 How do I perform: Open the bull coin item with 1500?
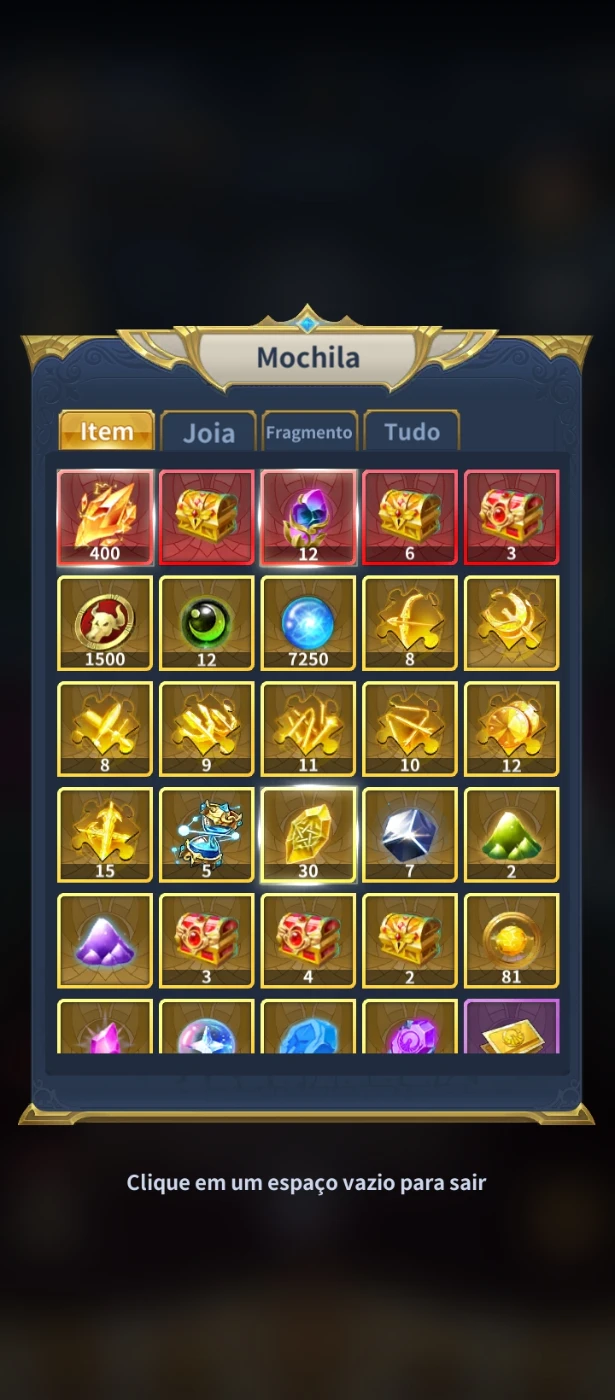(105, 623)
